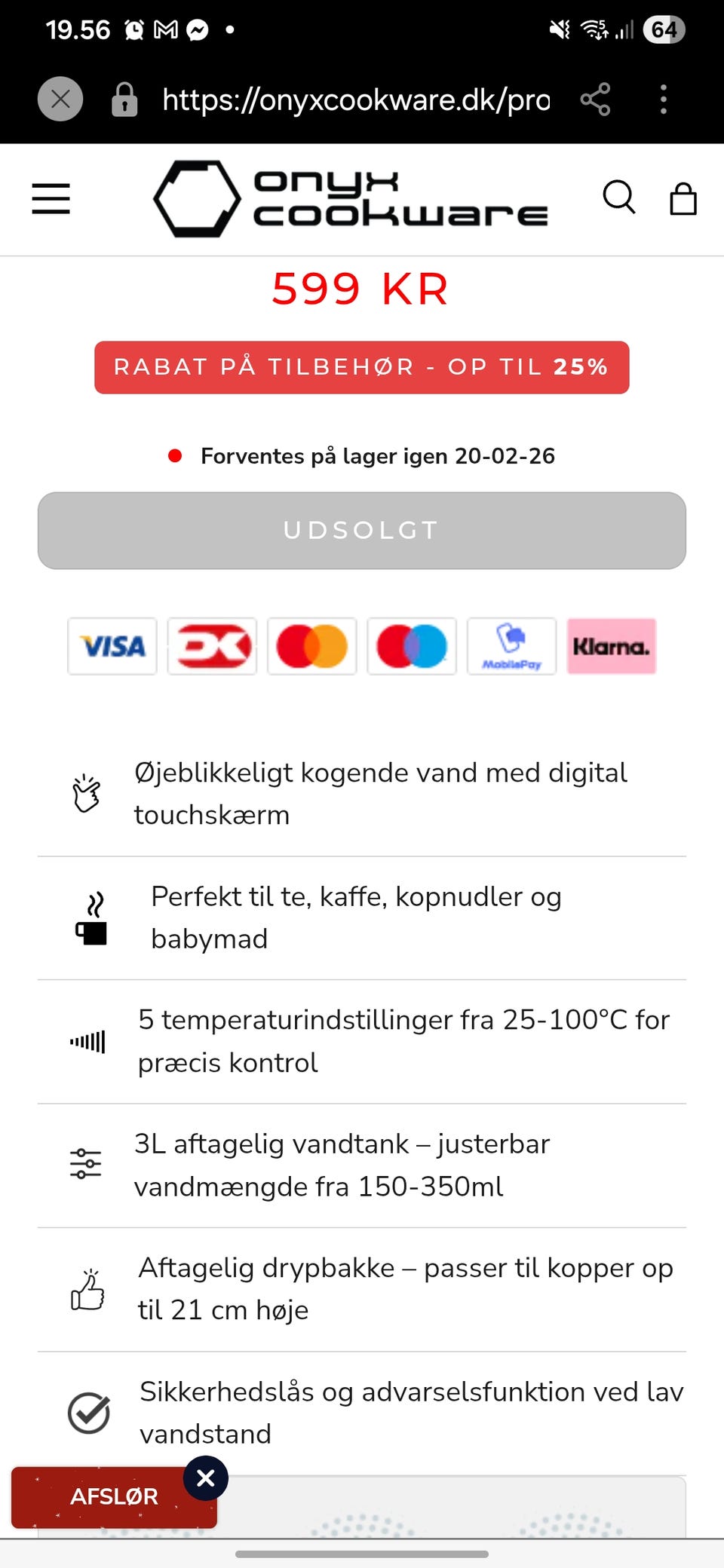Image resolution: width=724 pixels, height=1568 pixels.
Task: Open the browser overflow menu
Action: (663, 99)
